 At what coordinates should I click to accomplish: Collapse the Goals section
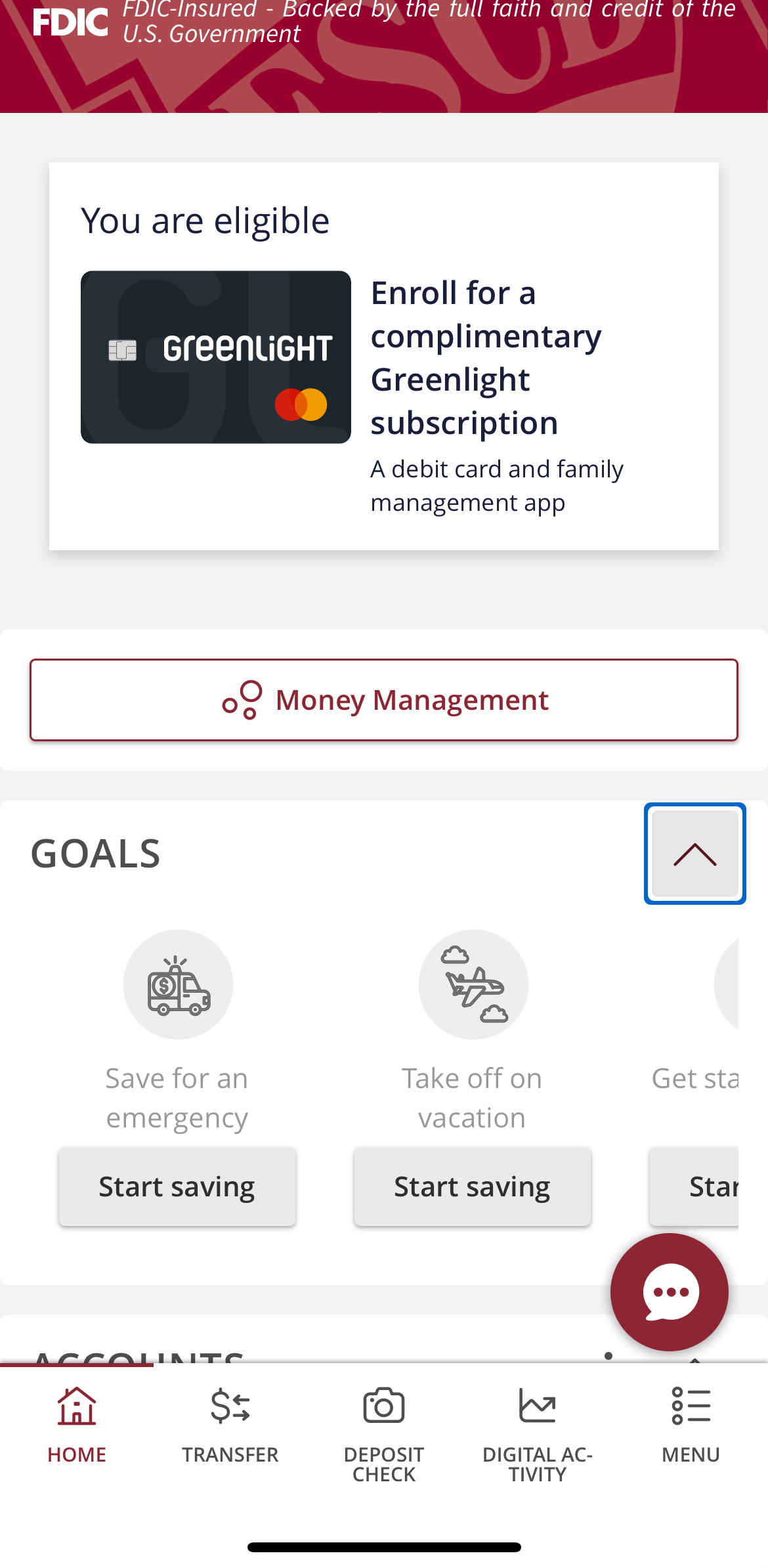694,854
